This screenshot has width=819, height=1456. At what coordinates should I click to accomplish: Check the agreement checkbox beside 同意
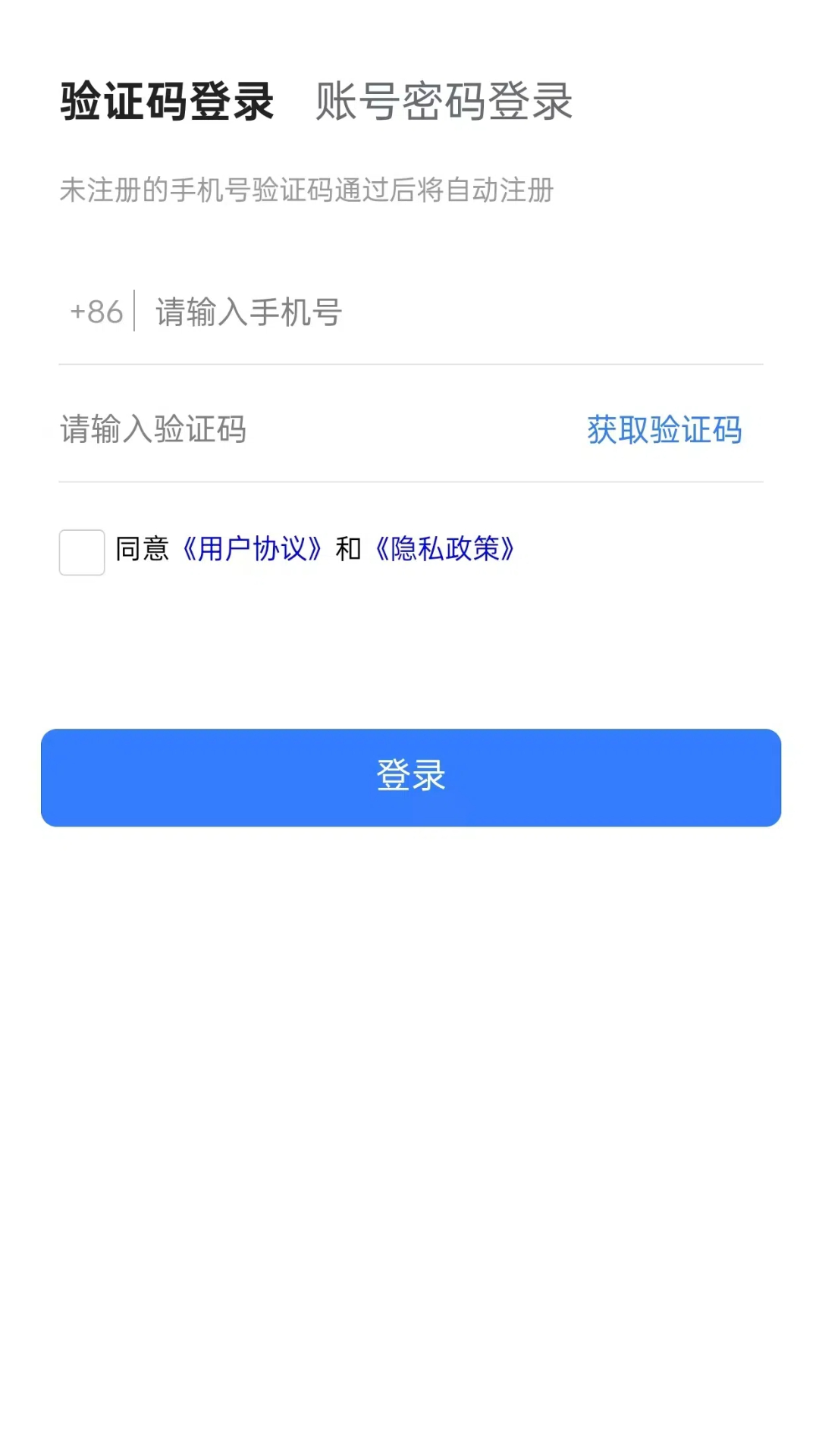tap(82, 552)
